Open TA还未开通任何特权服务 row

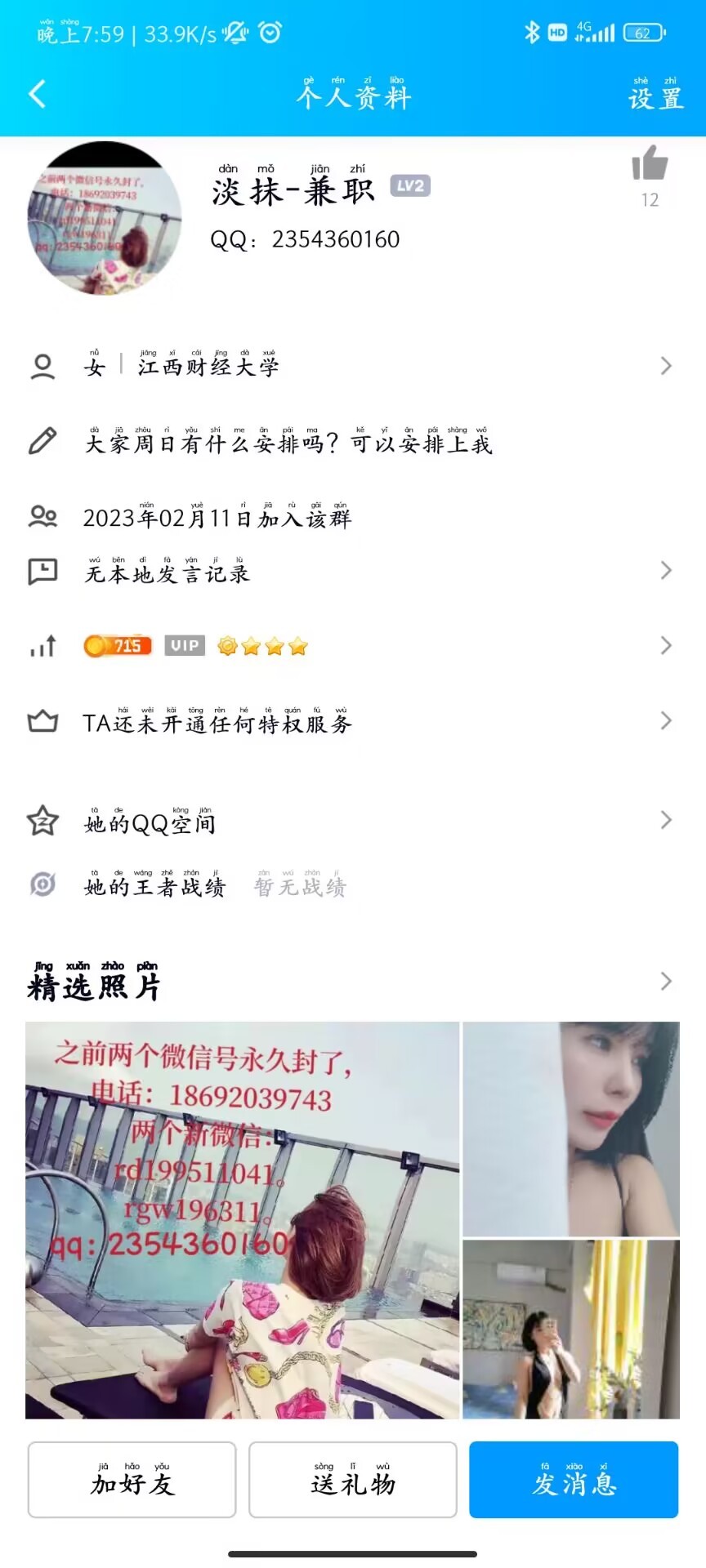pyautogui.click(x=351, y=722)
